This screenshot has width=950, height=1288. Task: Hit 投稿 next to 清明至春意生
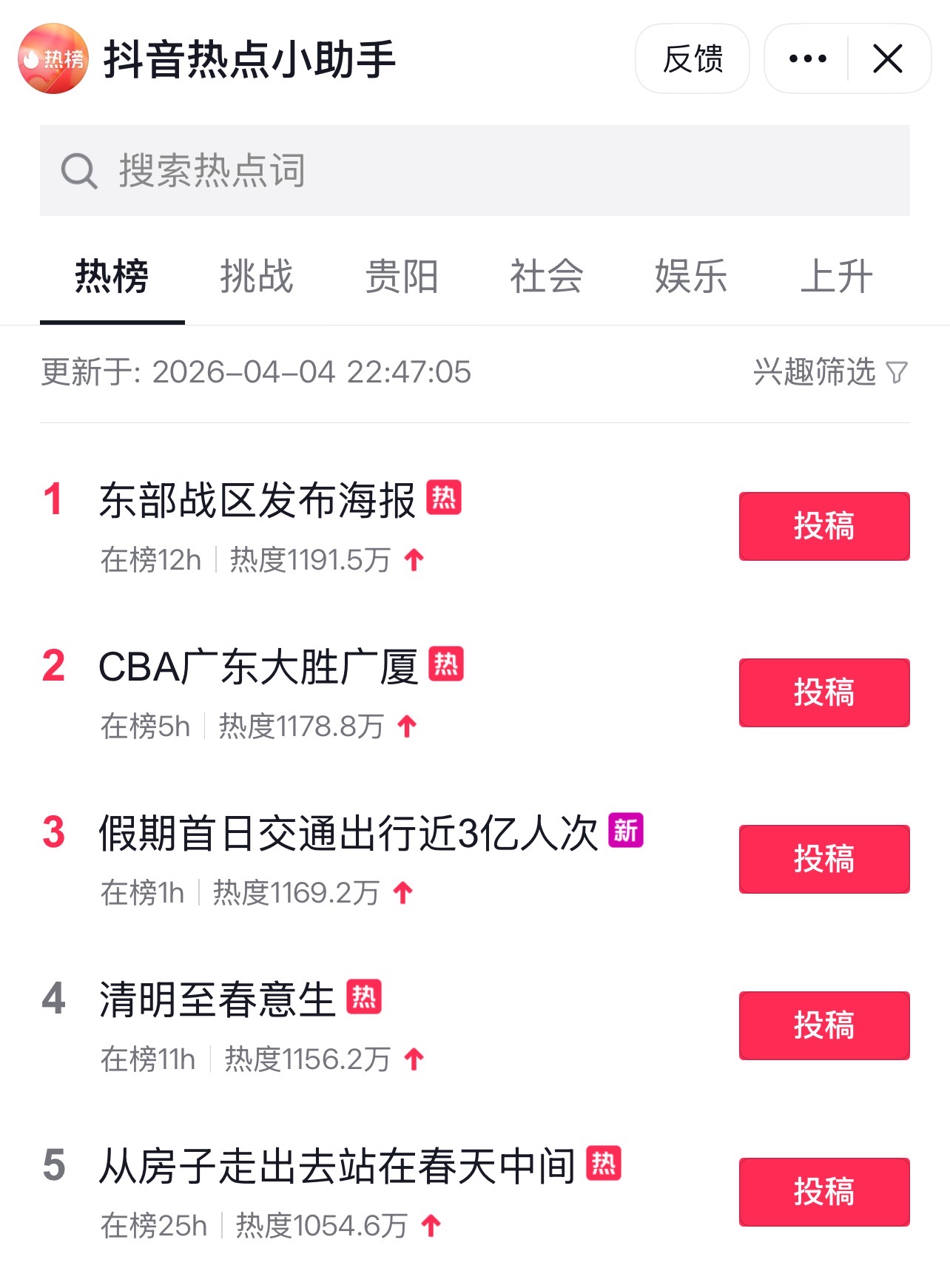click(823, 1025)
